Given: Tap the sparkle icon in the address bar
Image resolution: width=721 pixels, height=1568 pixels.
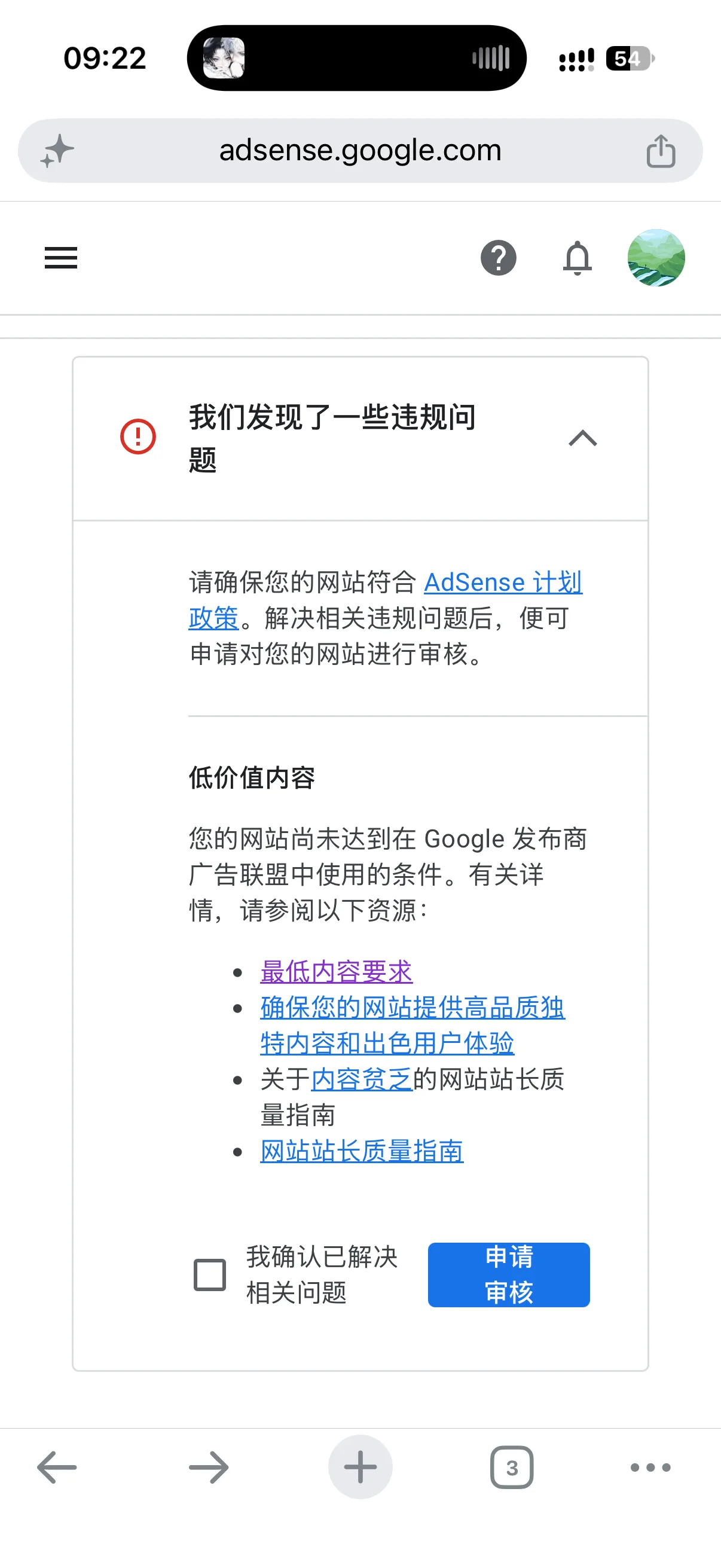Looking at the screenshot, I should [x=57, y=150].
